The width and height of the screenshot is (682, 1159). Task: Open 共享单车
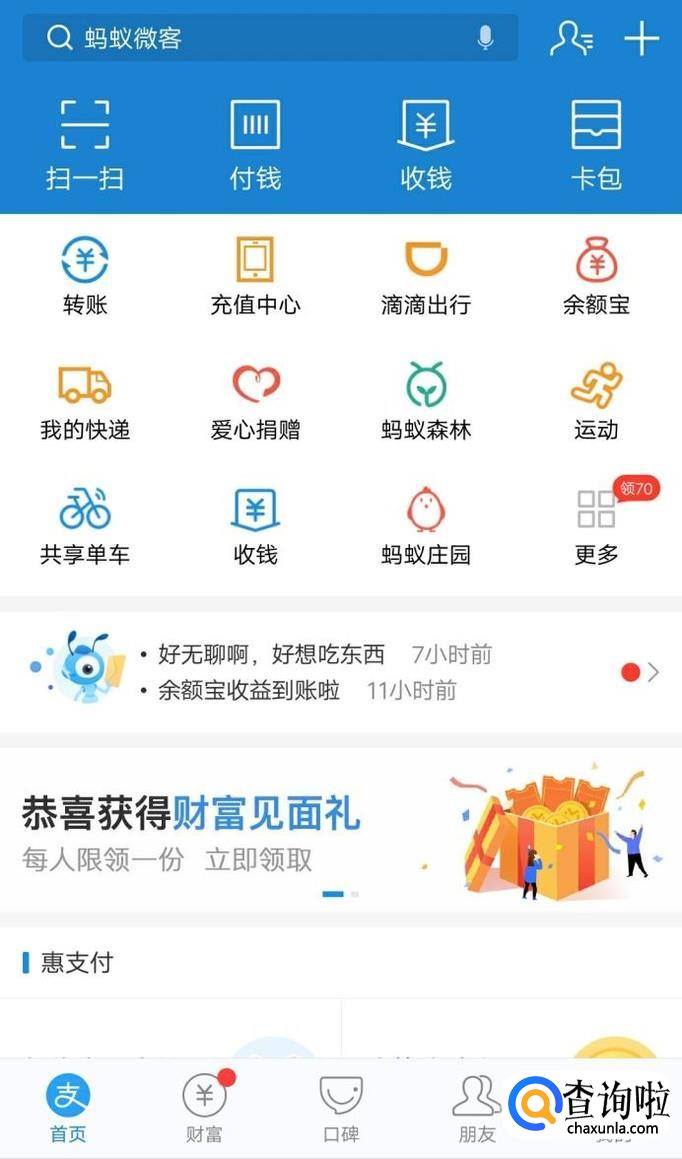[85, 527]
